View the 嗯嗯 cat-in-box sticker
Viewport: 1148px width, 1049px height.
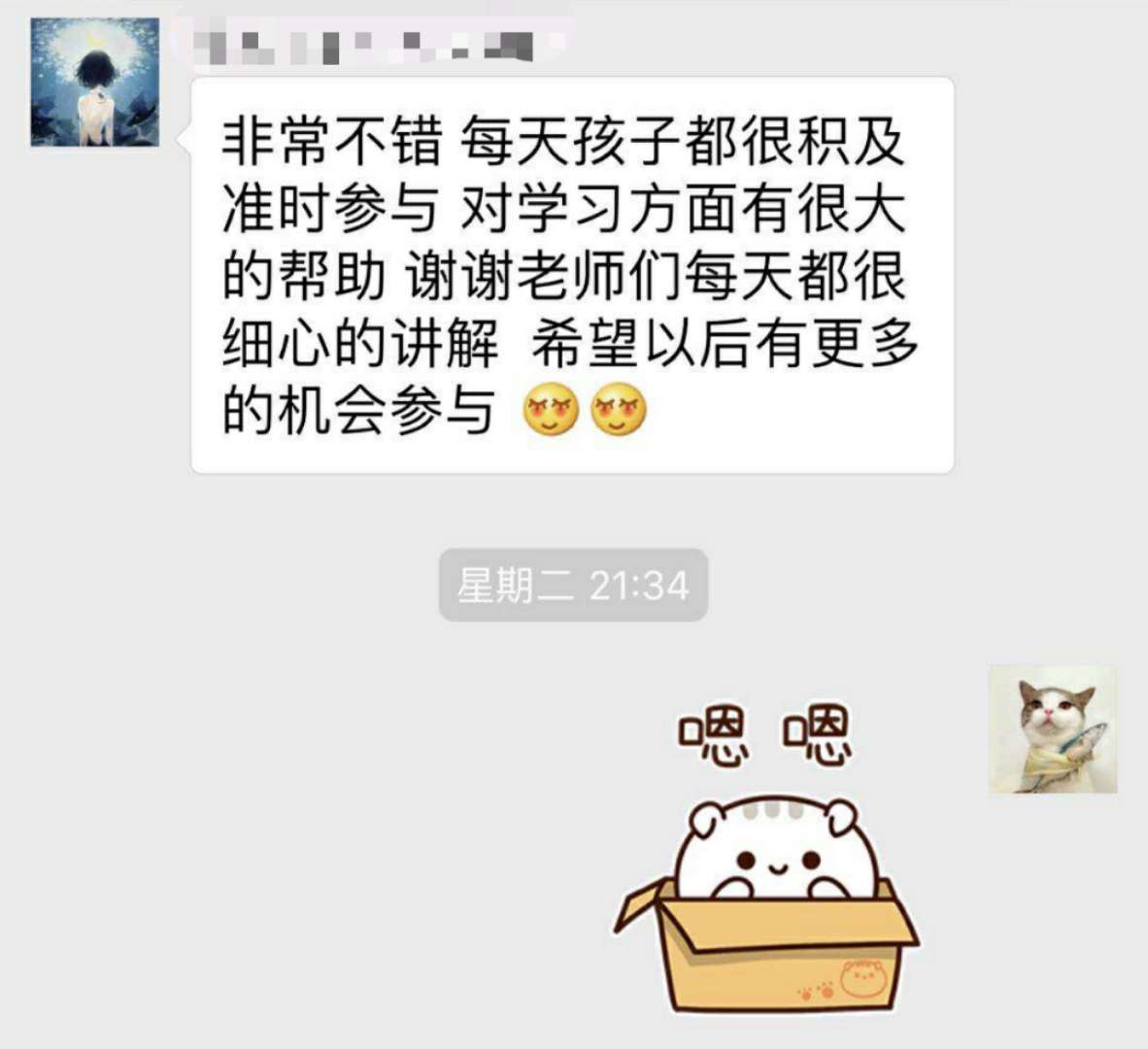tap(767, 864)
